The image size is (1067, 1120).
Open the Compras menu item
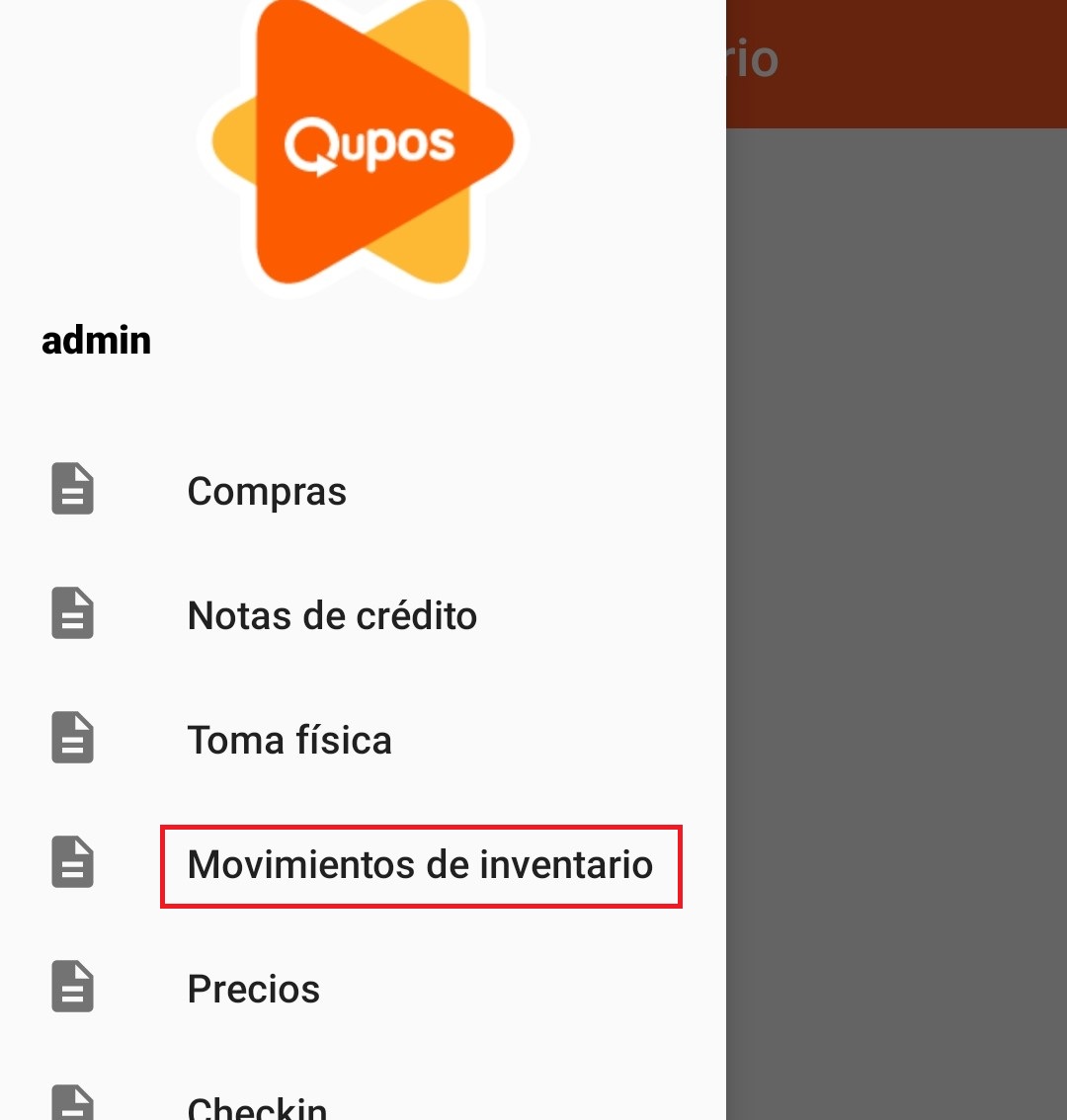pos(267,491)
